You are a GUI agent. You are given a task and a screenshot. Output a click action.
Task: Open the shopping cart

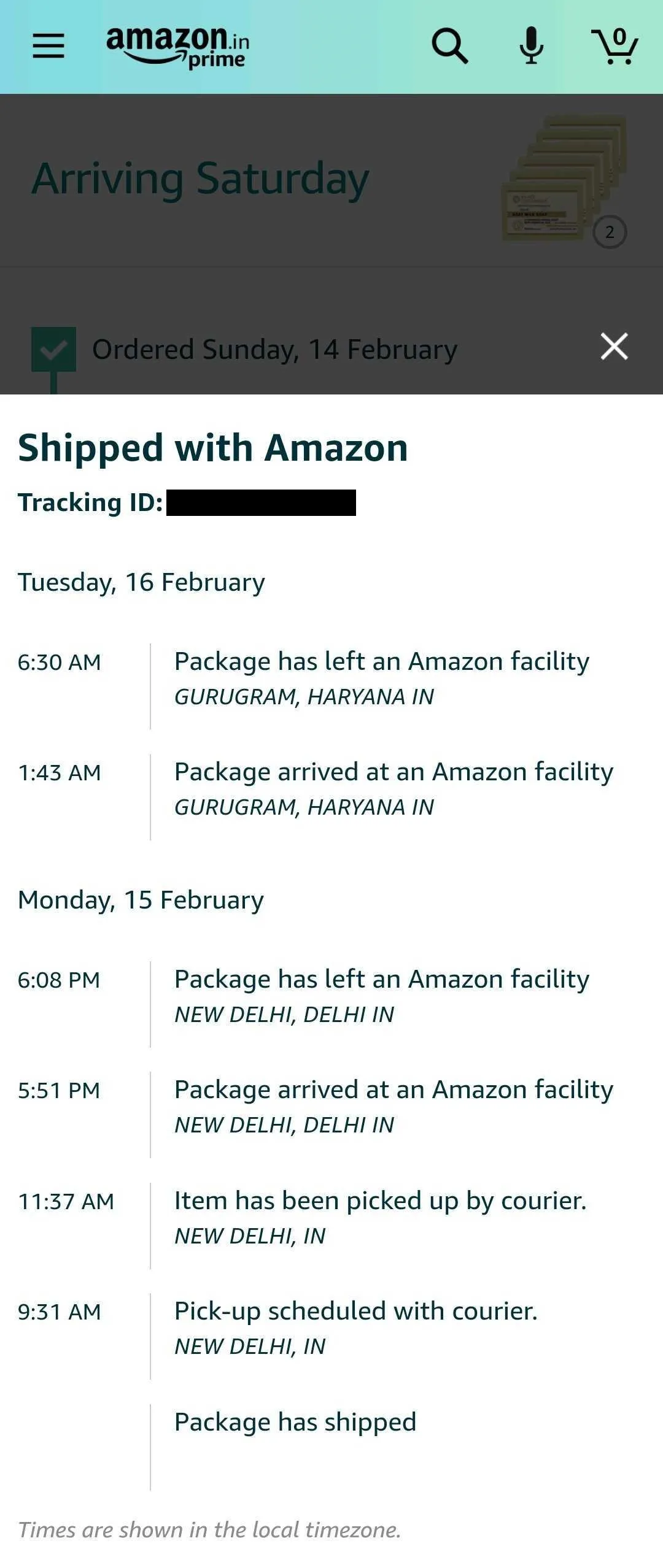point(615,47)
